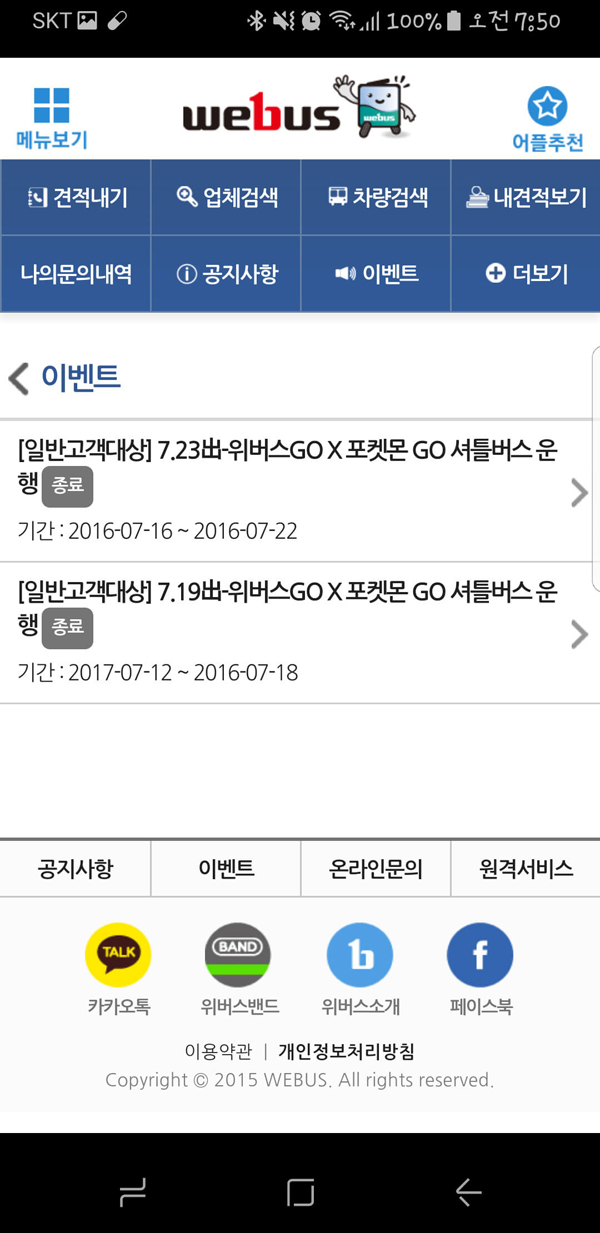Open 업체검색

[226, 197]
